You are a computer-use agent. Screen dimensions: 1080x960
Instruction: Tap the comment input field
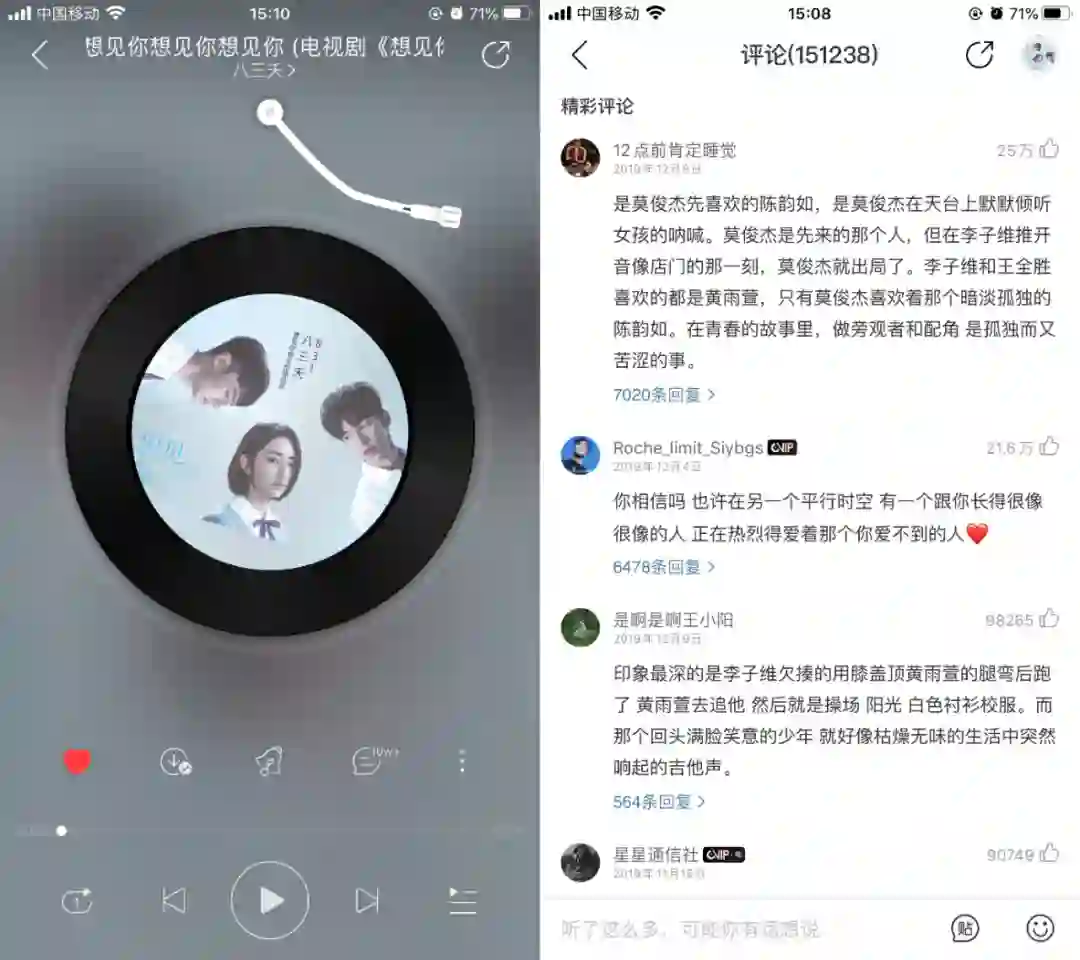(x=744, y=929)
